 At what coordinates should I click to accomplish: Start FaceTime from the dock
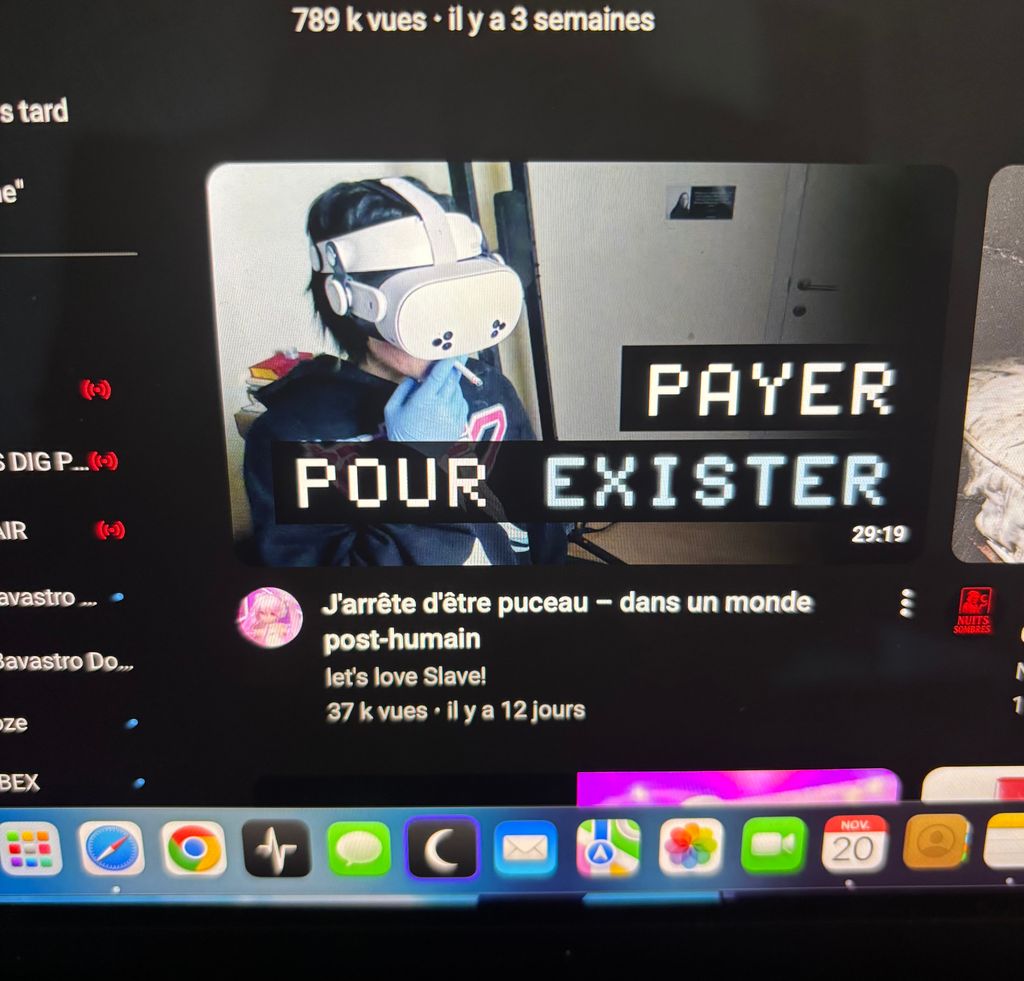(x=773, y=846)
